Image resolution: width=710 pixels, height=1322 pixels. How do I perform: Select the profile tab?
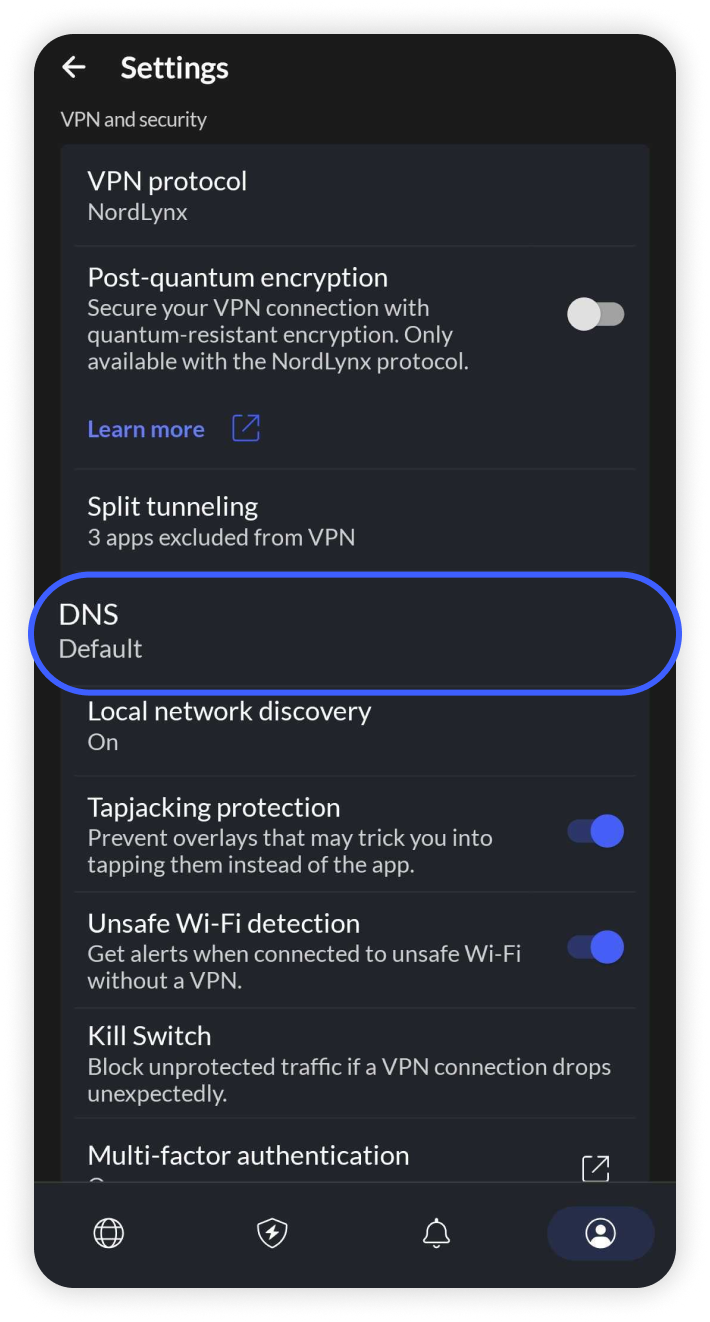pos(600,1233)
